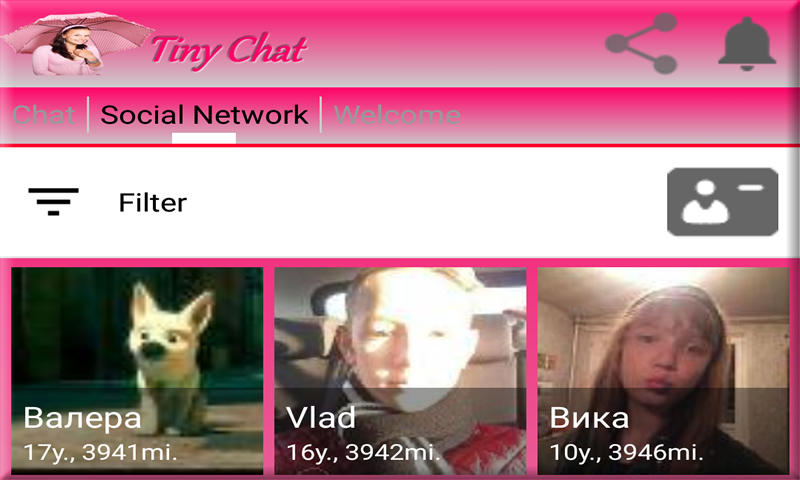Switch to the Chat tab

click(x=44, y=115)
